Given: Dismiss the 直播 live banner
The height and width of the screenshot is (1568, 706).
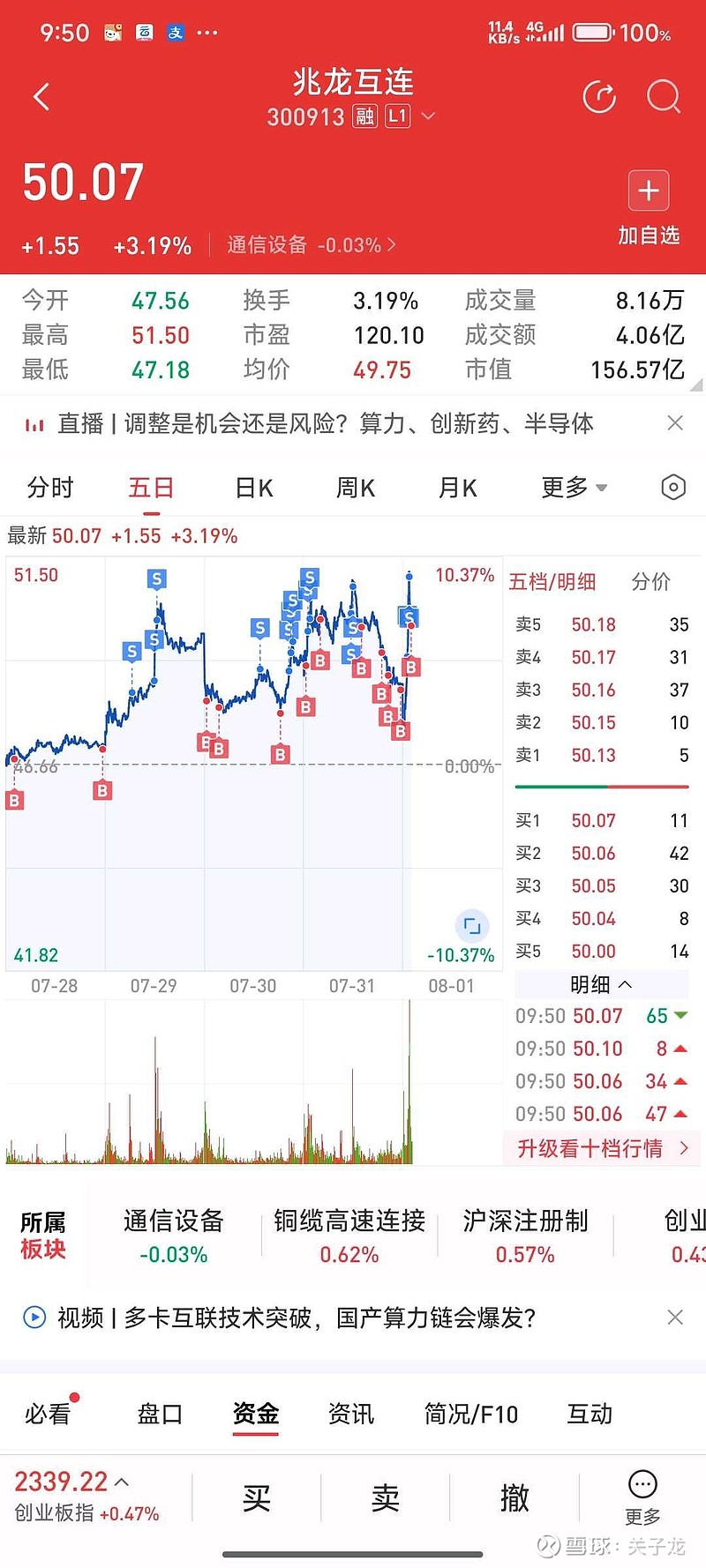Looking at the screenshot, I should [x=675, y=423].
